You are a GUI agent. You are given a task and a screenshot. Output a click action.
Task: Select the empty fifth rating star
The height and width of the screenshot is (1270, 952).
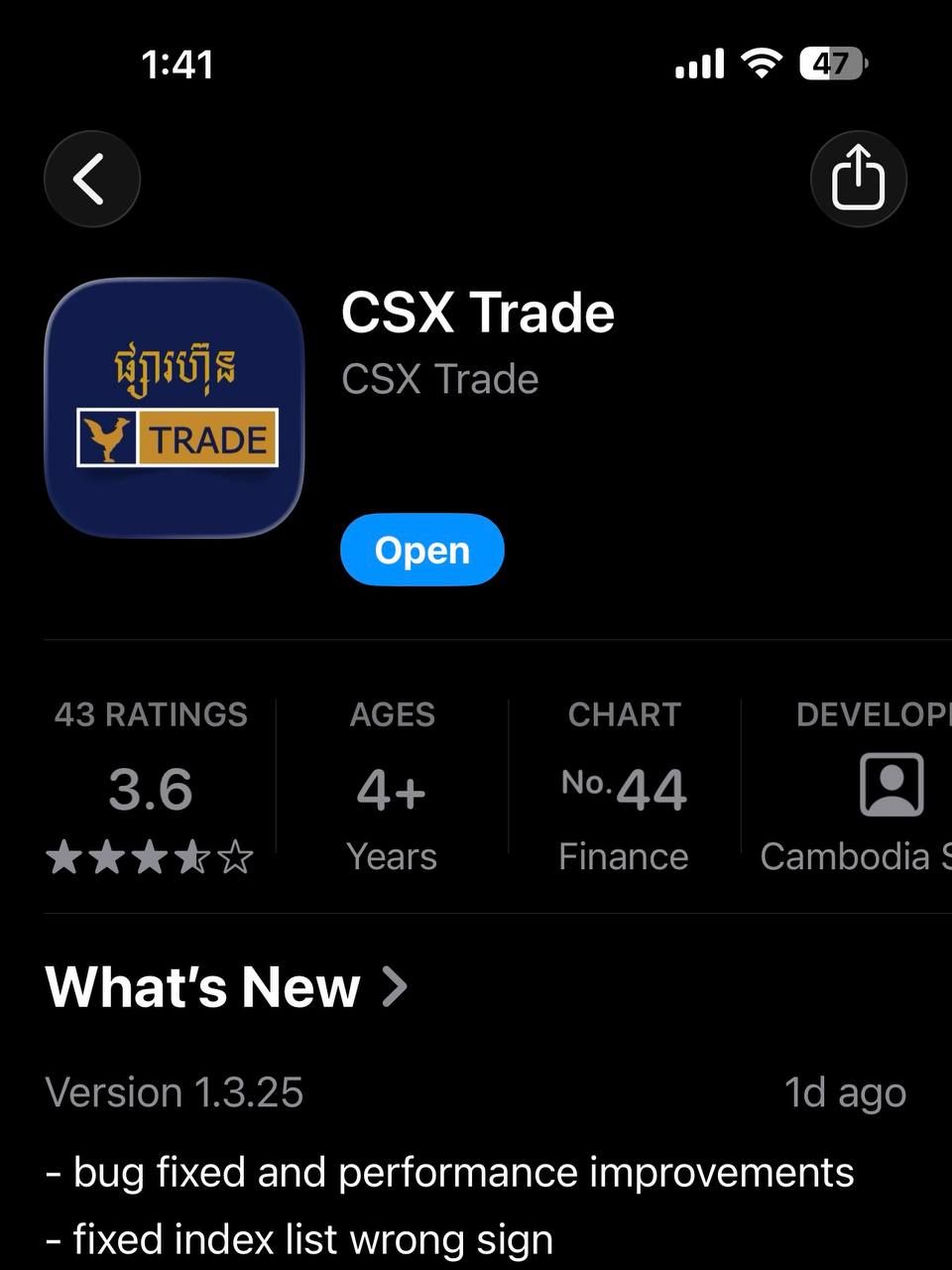235,856
